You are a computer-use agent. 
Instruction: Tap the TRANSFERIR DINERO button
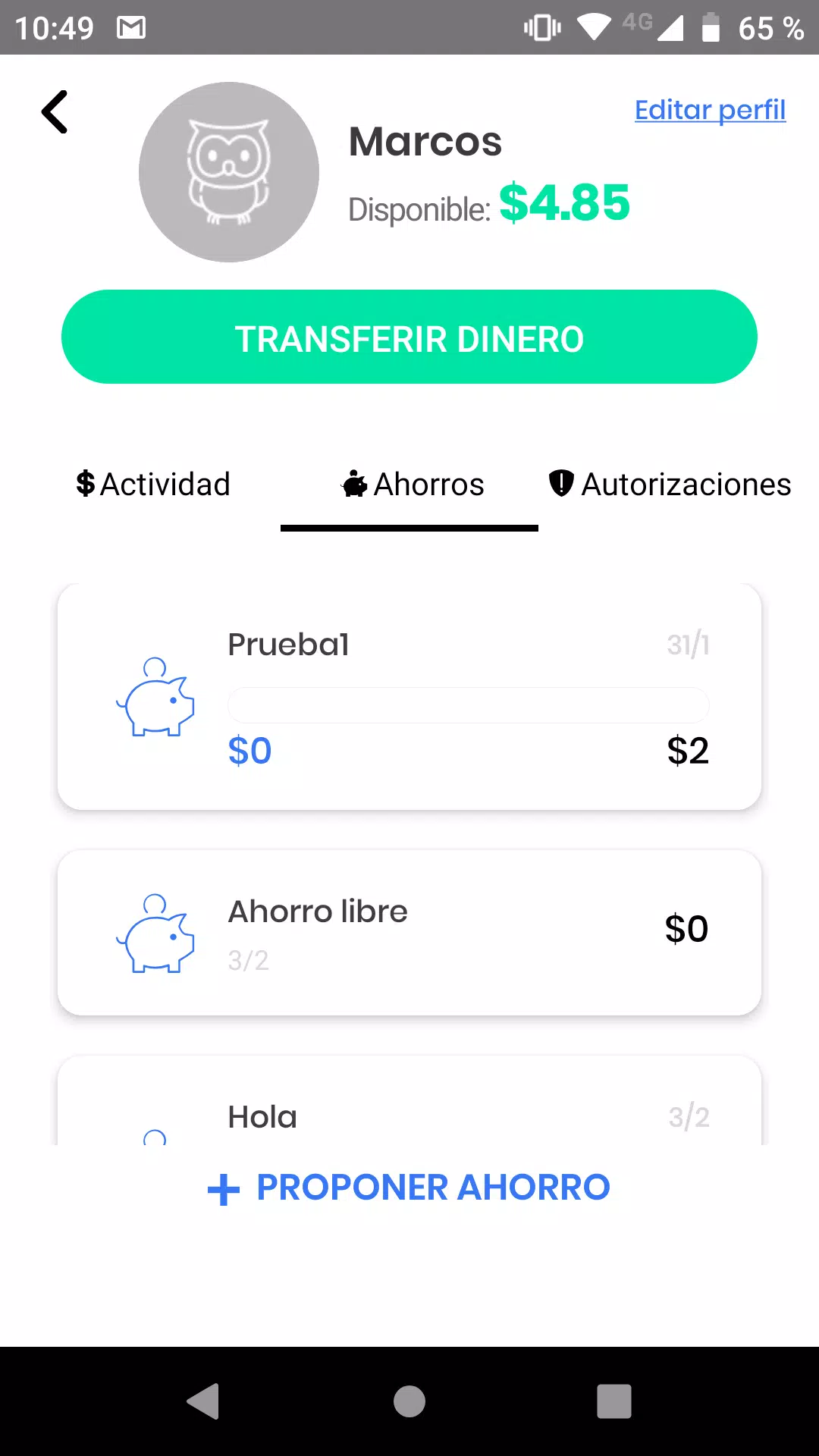tap(409, 337)
